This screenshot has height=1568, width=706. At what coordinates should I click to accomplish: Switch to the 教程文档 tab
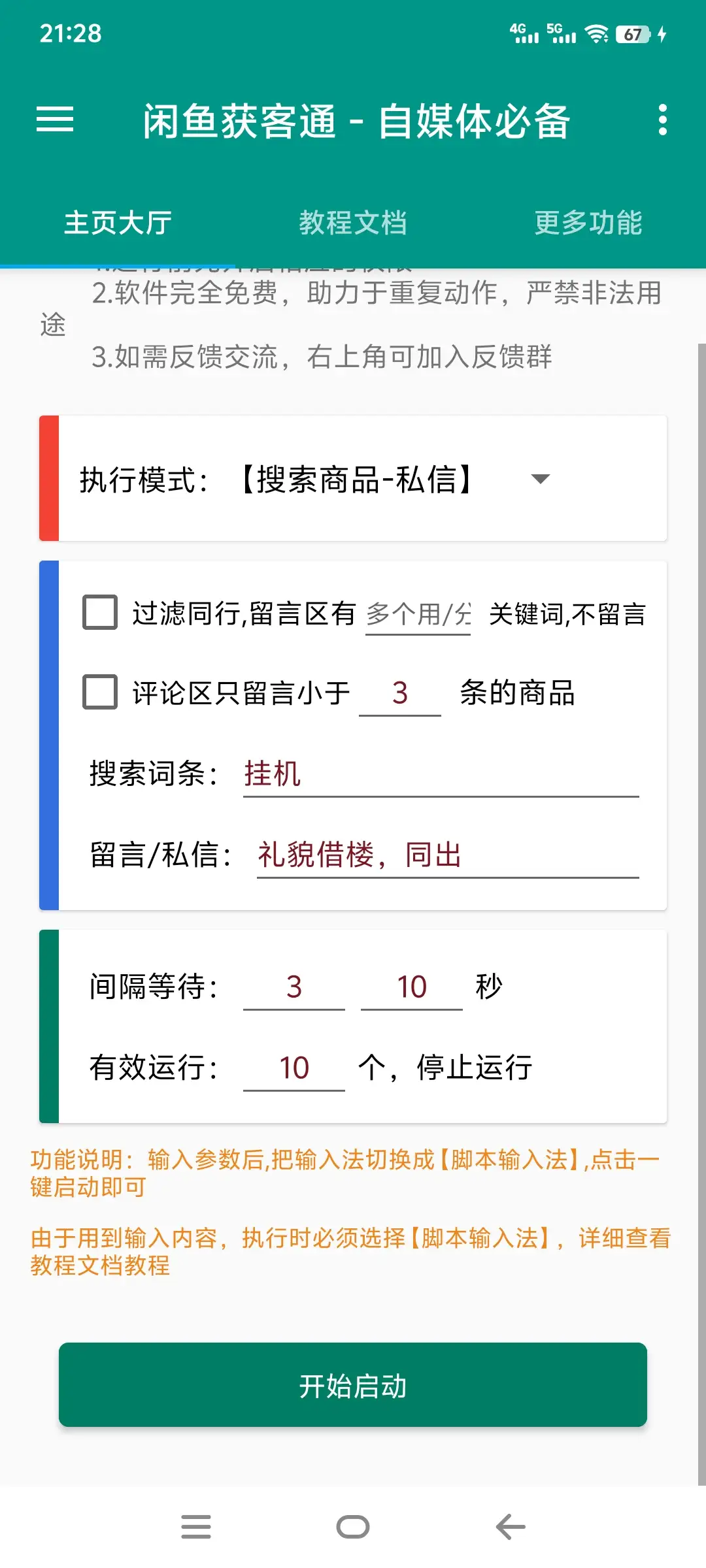click(x=353, y=223)
